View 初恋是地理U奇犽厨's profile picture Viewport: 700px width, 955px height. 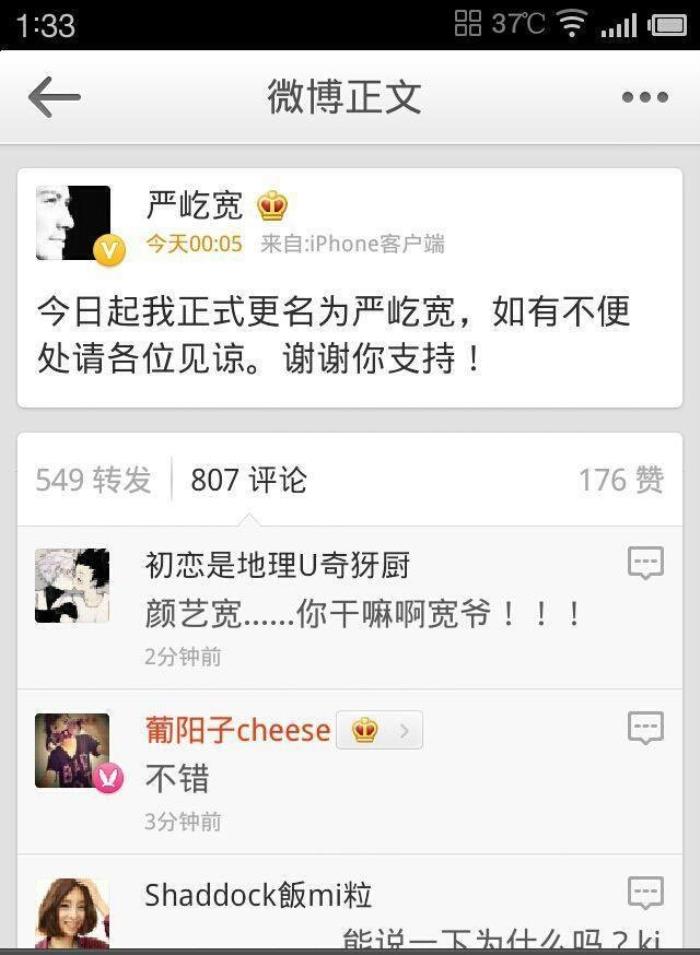coord(72,586)
